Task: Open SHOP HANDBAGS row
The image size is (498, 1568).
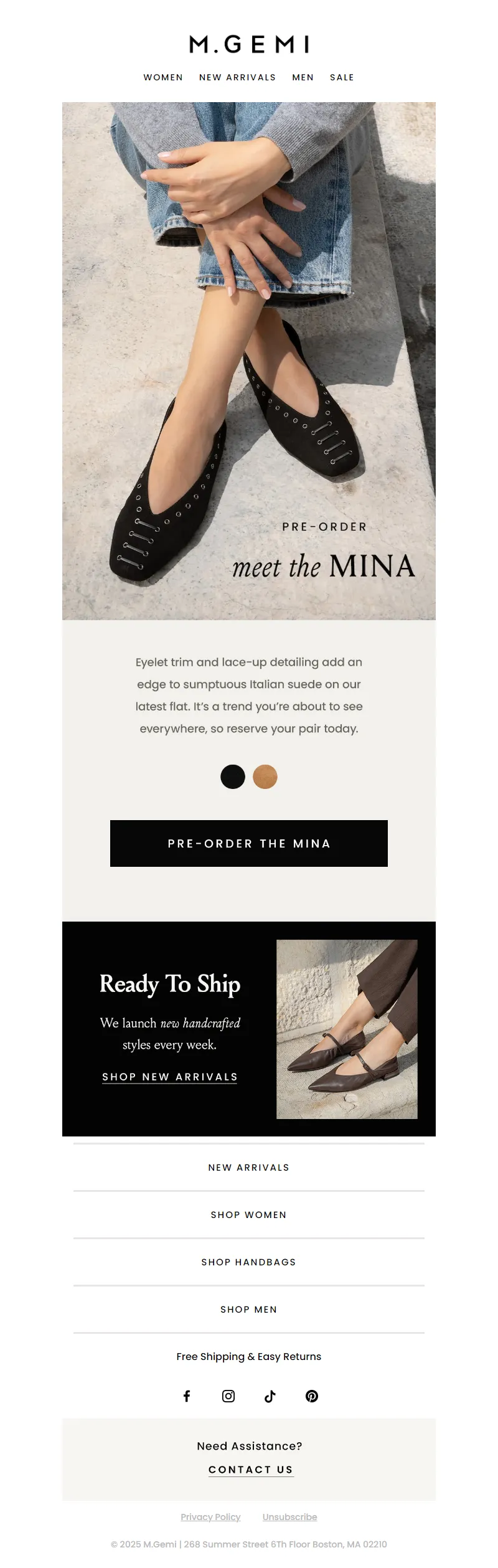Action: pyautogui.click(x=249, y=1262)
